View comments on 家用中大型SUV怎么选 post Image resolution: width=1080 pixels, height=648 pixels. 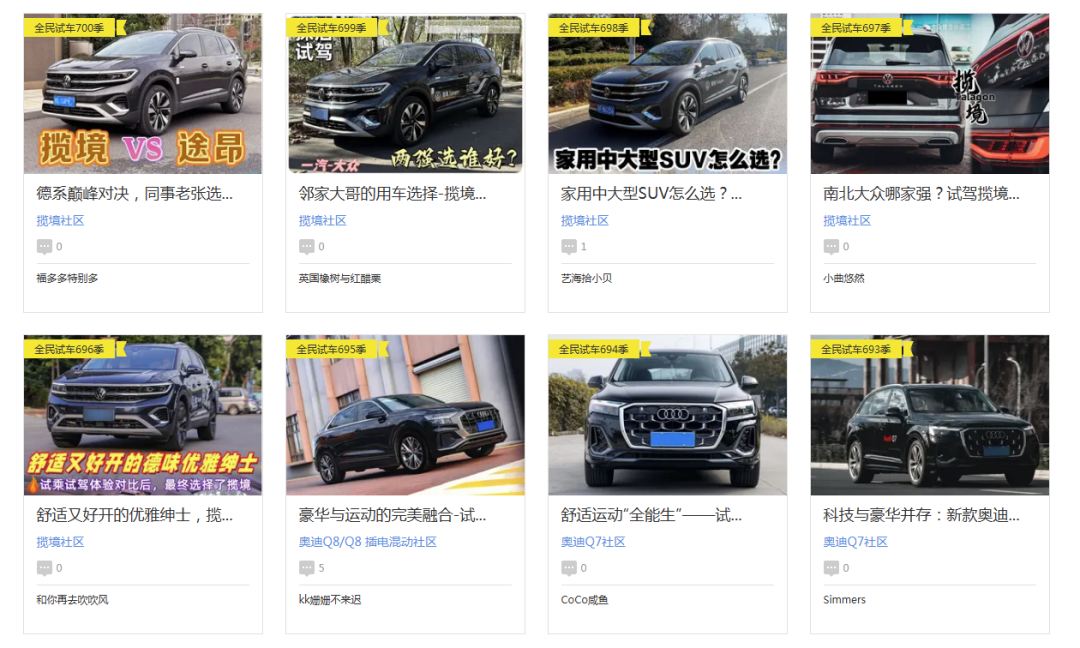click(573, 246)
